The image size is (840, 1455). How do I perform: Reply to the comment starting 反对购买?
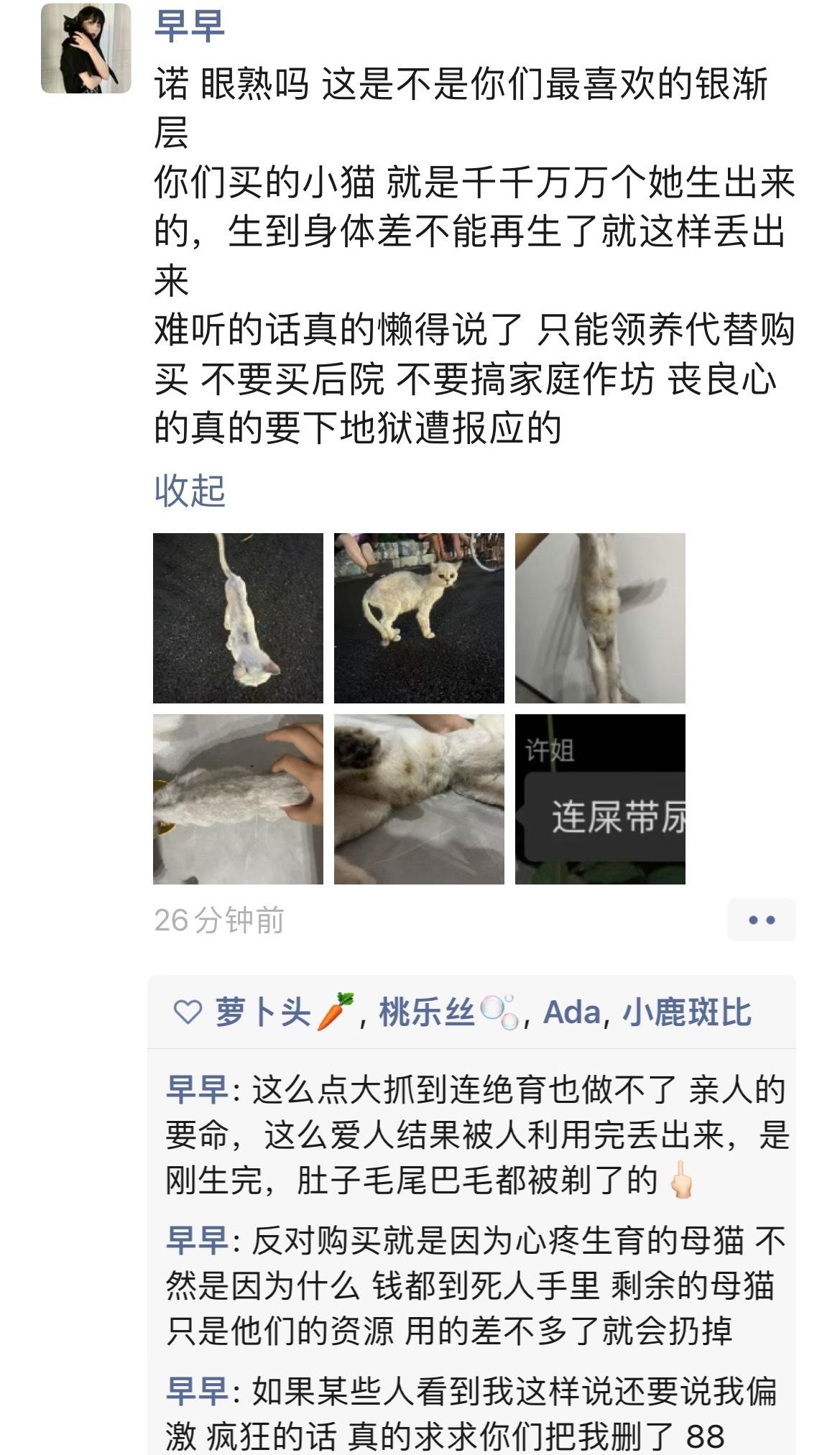pyautogui.click(x=476, y=1285)
